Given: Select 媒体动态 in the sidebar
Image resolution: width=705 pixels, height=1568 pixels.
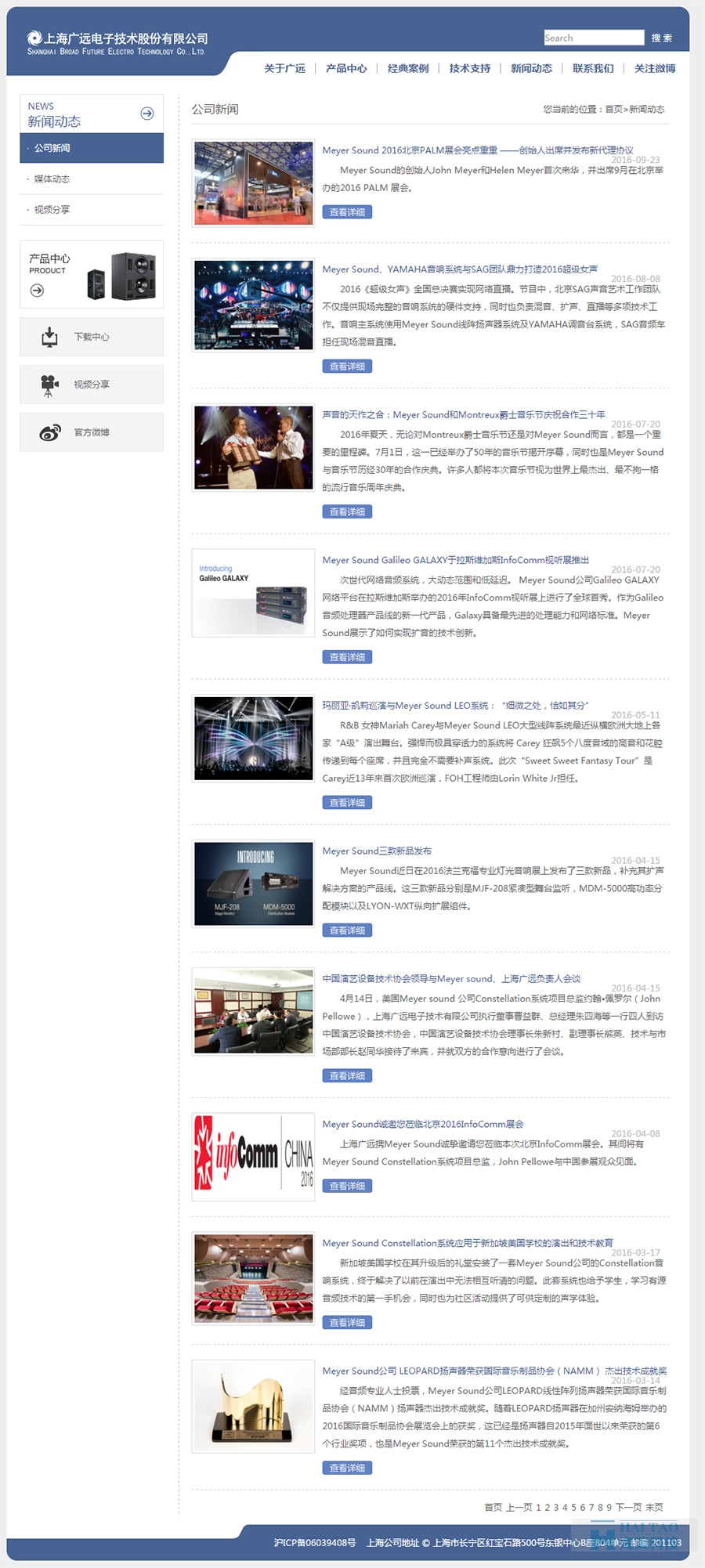Looking at the screenshot, I should 52,179.
